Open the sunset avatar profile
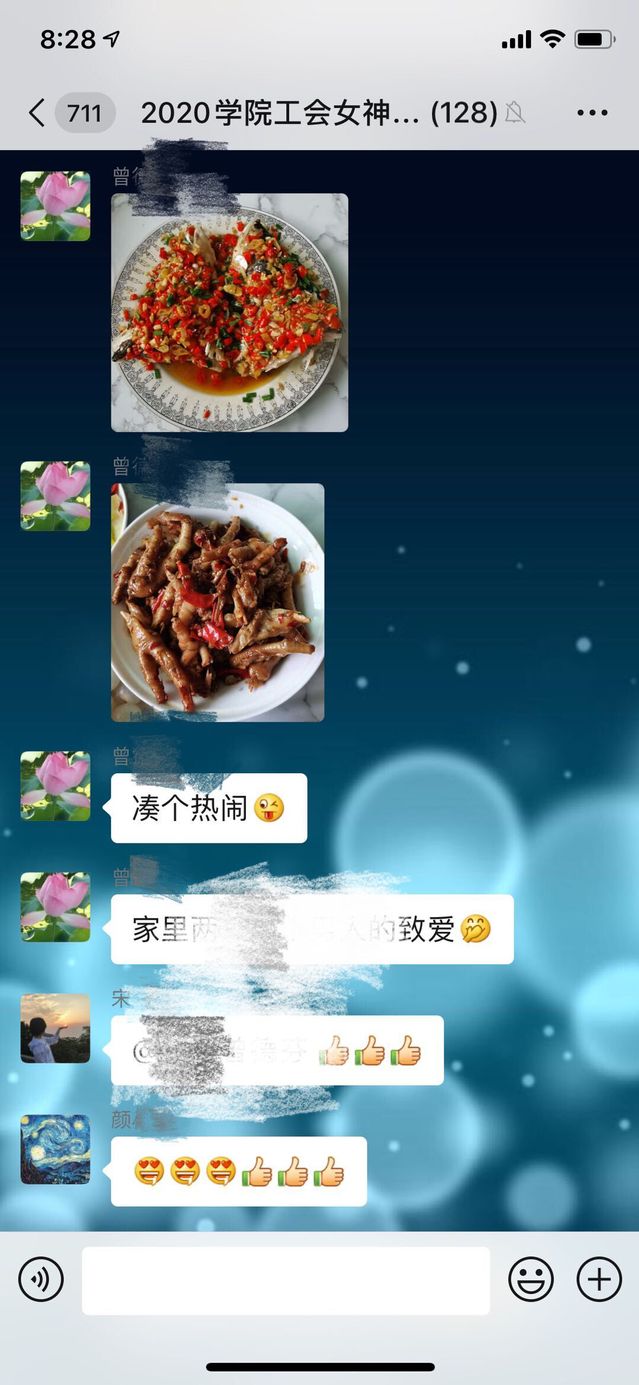Image resolution: width=639 pixels, height=1385 pixels. (55, 1028)
